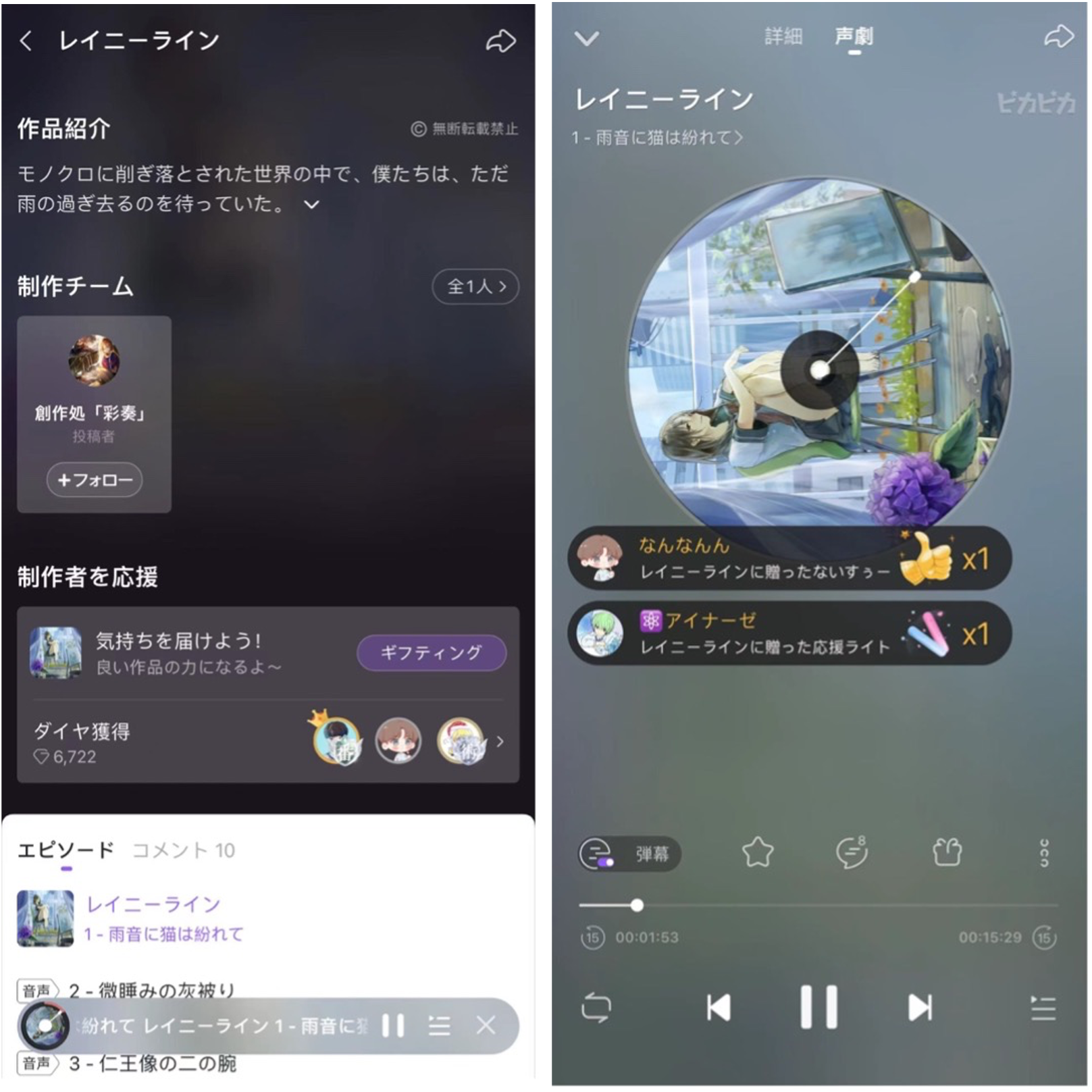Viewport: 1092px width, 1092px height.
Task: View all team members via 全1人
Action: (x=475, y=287)
